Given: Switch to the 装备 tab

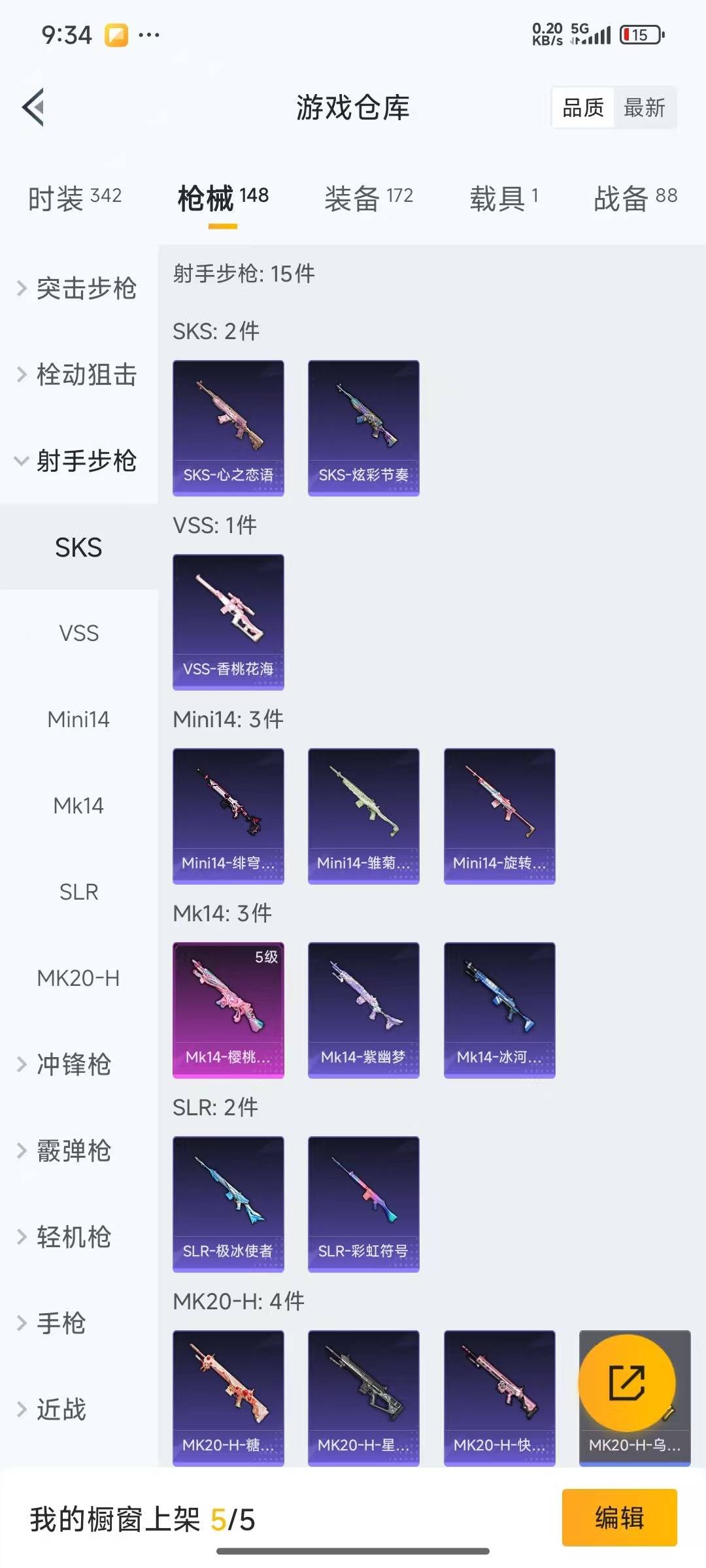Looking at the screenshot, I should point(369,197).
